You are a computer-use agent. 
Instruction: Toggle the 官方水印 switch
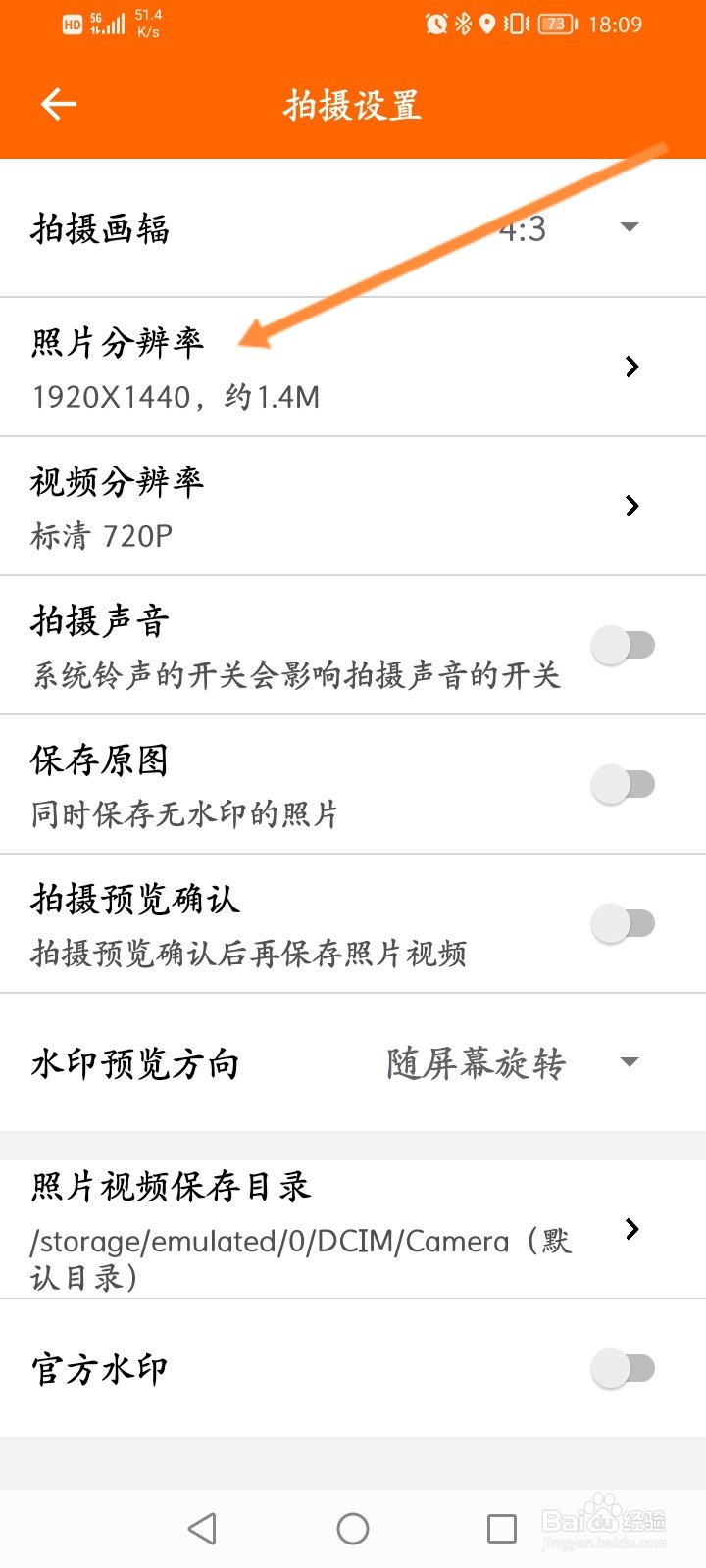[623, 1369]
